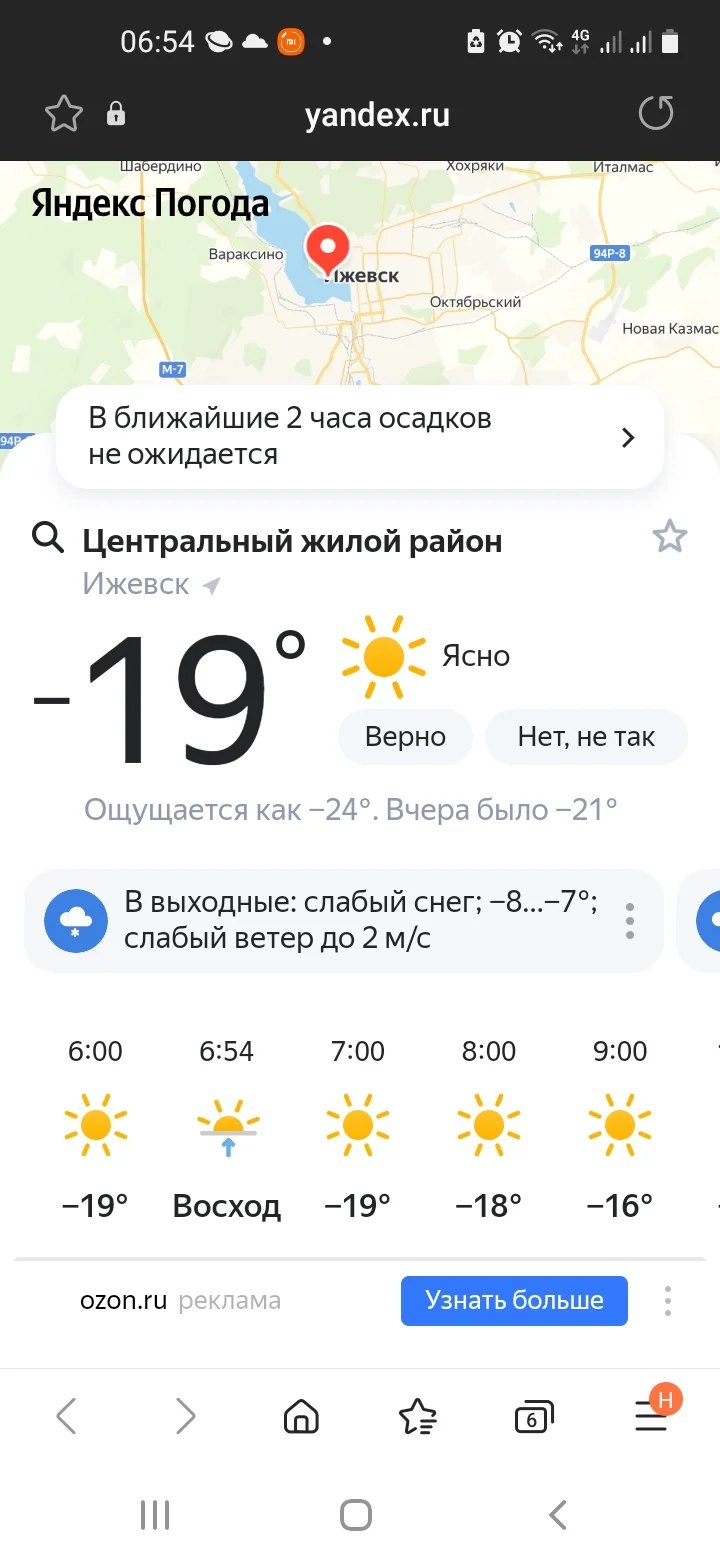
Task: Open search via the magnifier icon
Action: pos(48,538)
